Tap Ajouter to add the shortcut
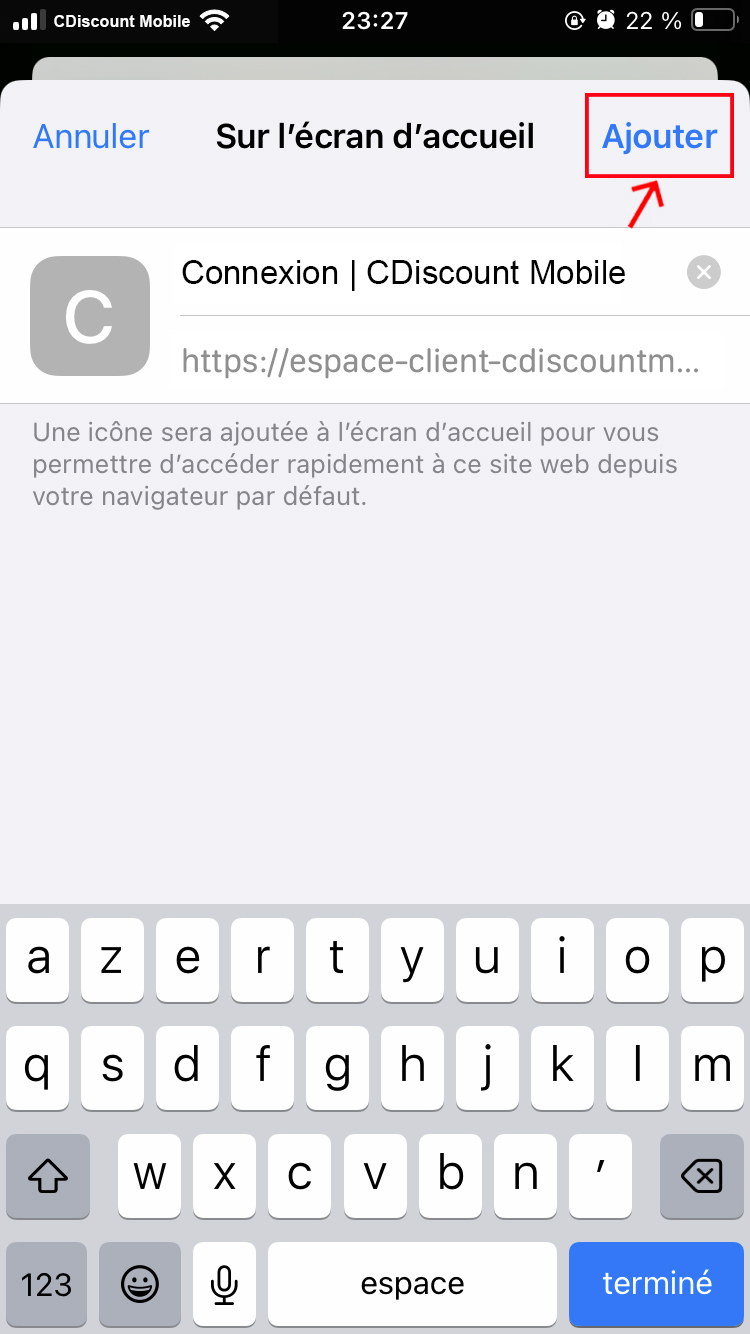Viewport: 750px width, 1334px height. (659, 136)
